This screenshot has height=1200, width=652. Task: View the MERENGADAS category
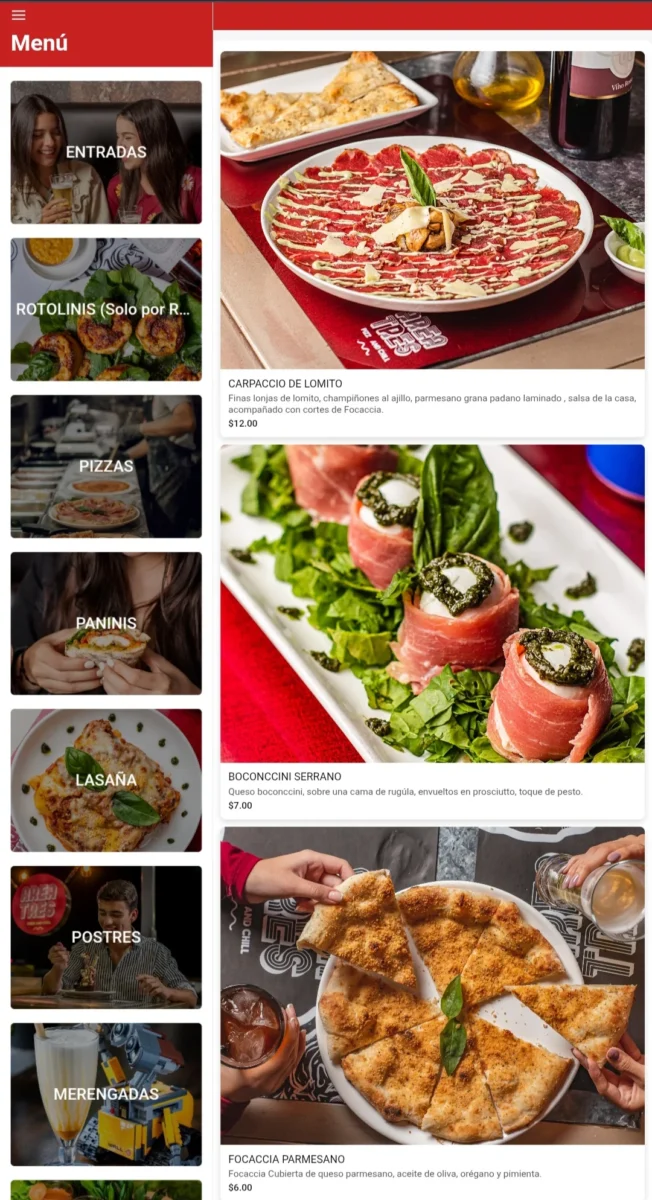point(106,1094)
